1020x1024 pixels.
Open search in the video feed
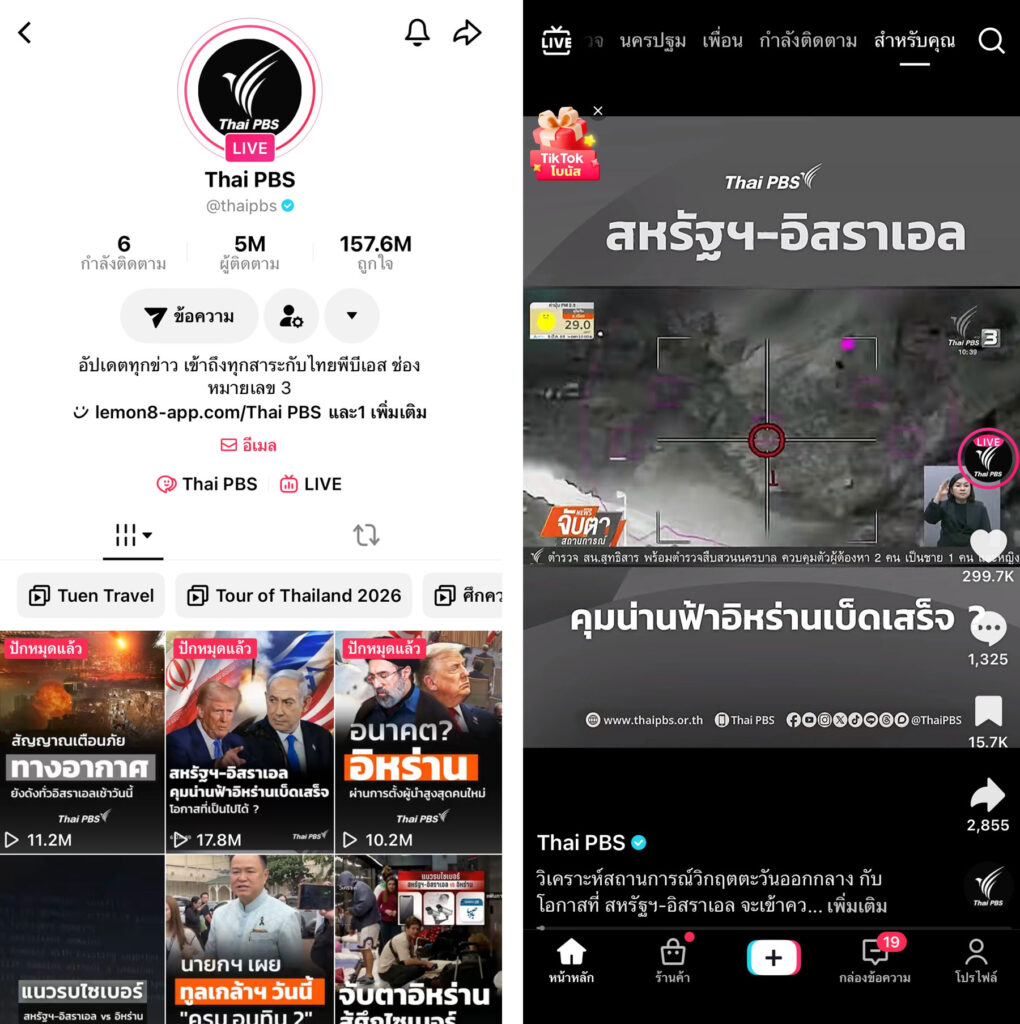pos(990,41)
